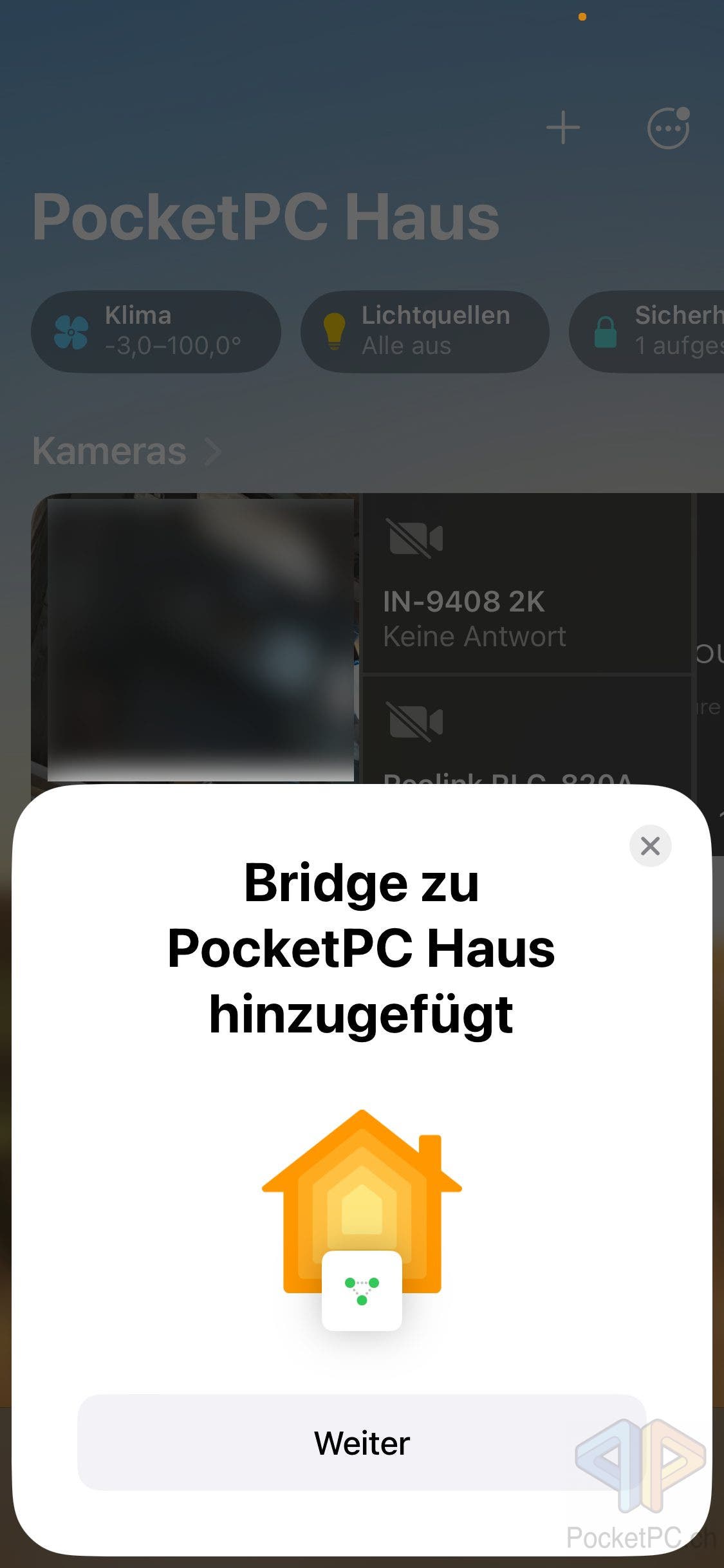Tap the Weiter button
This screenshot has width=724, height=1568.
[362, 1442]
